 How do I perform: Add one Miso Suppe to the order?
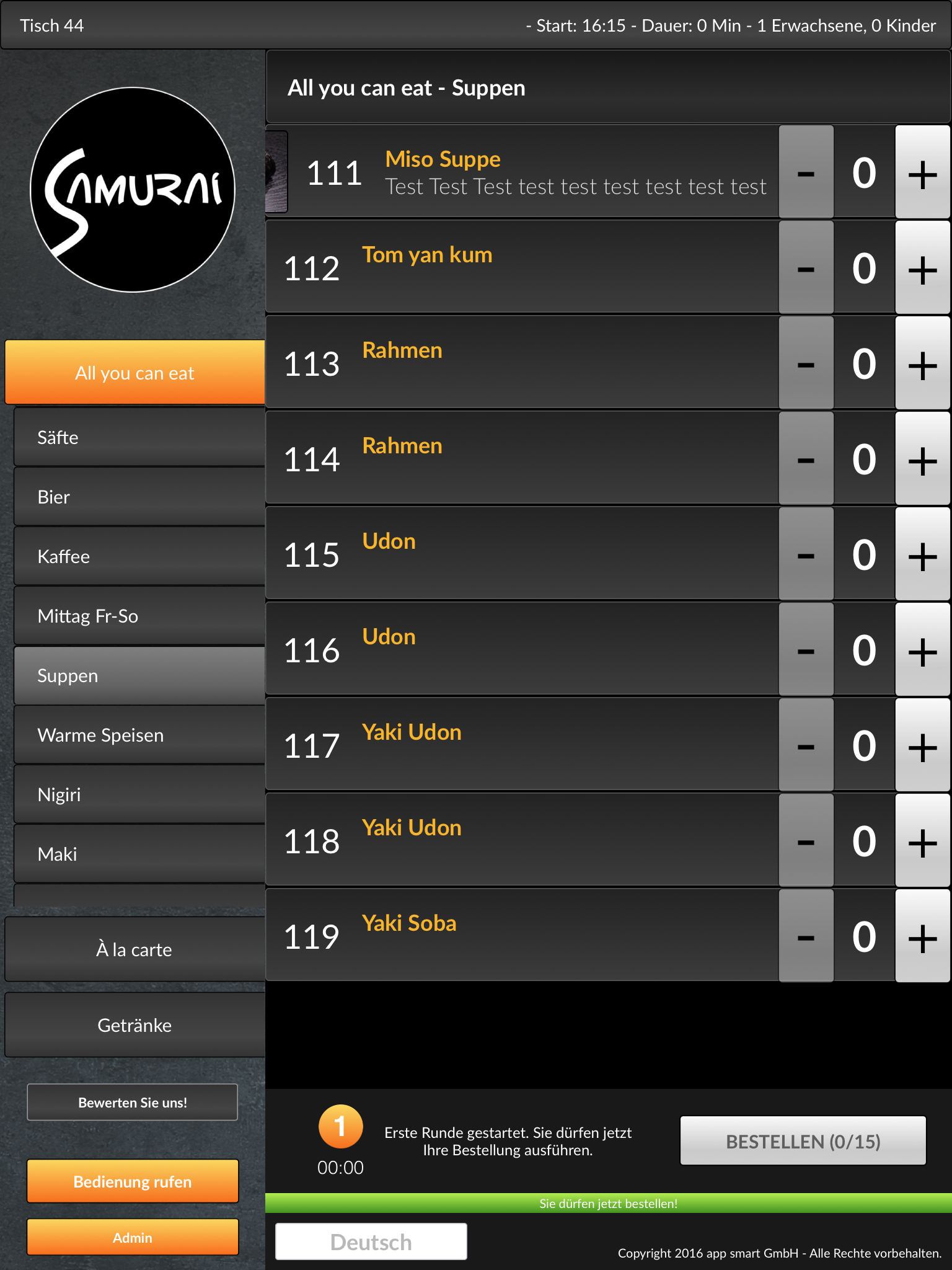[922, 172]
